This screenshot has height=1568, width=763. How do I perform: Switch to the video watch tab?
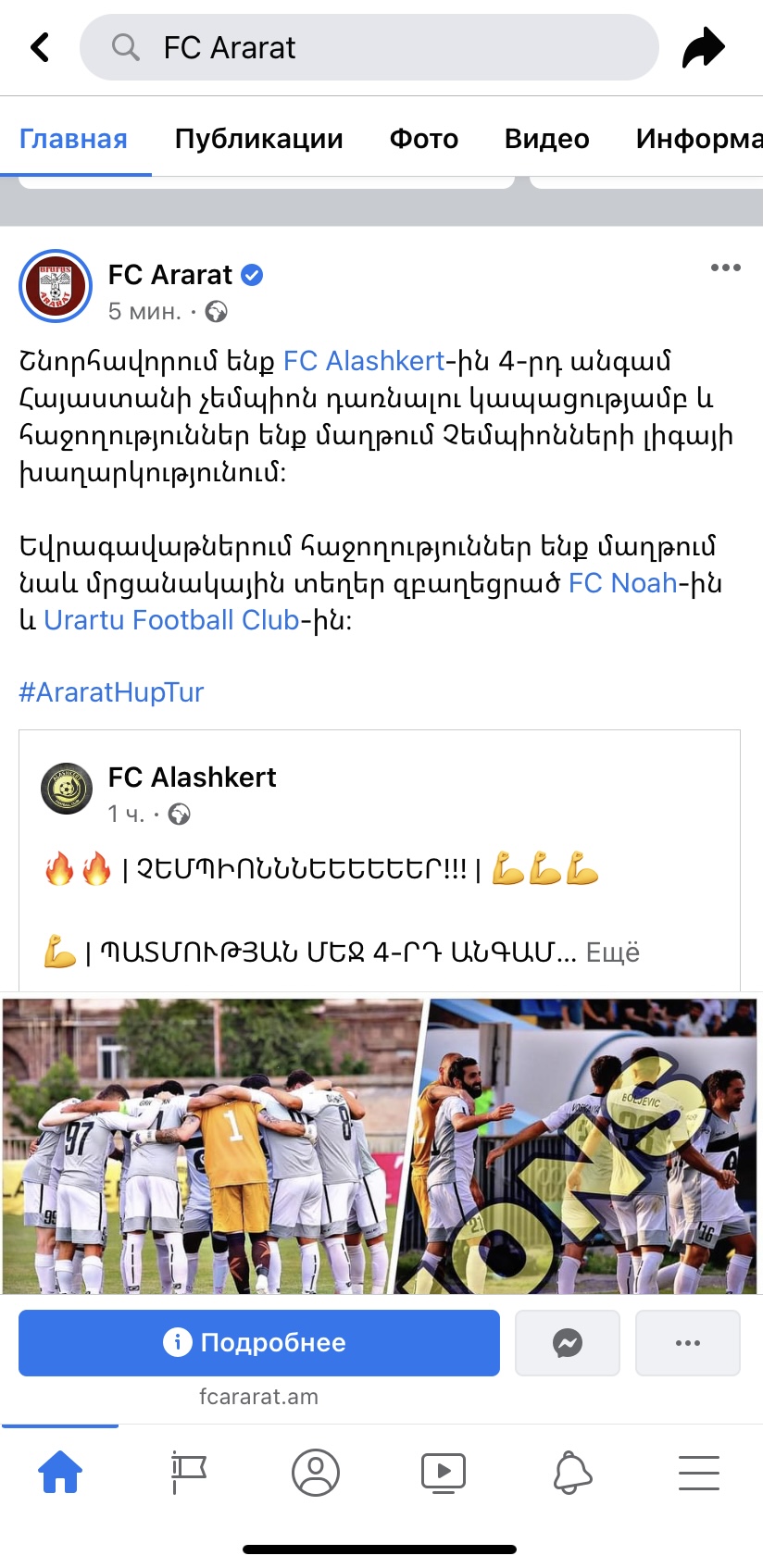coord(444,1473)
